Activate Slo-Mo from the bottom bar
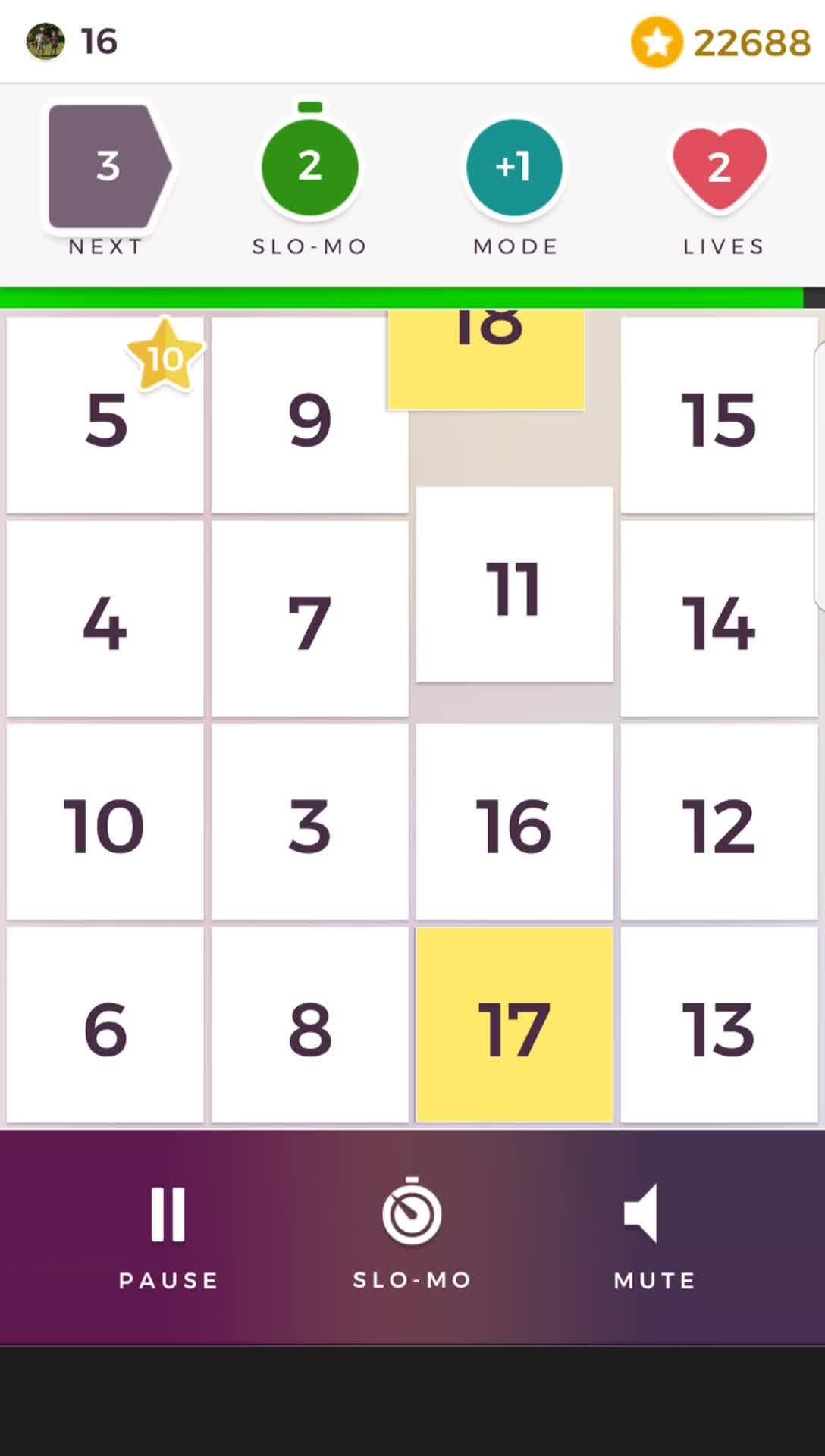The height and width of the screenshot is (1456, 825). (412, 1235)
